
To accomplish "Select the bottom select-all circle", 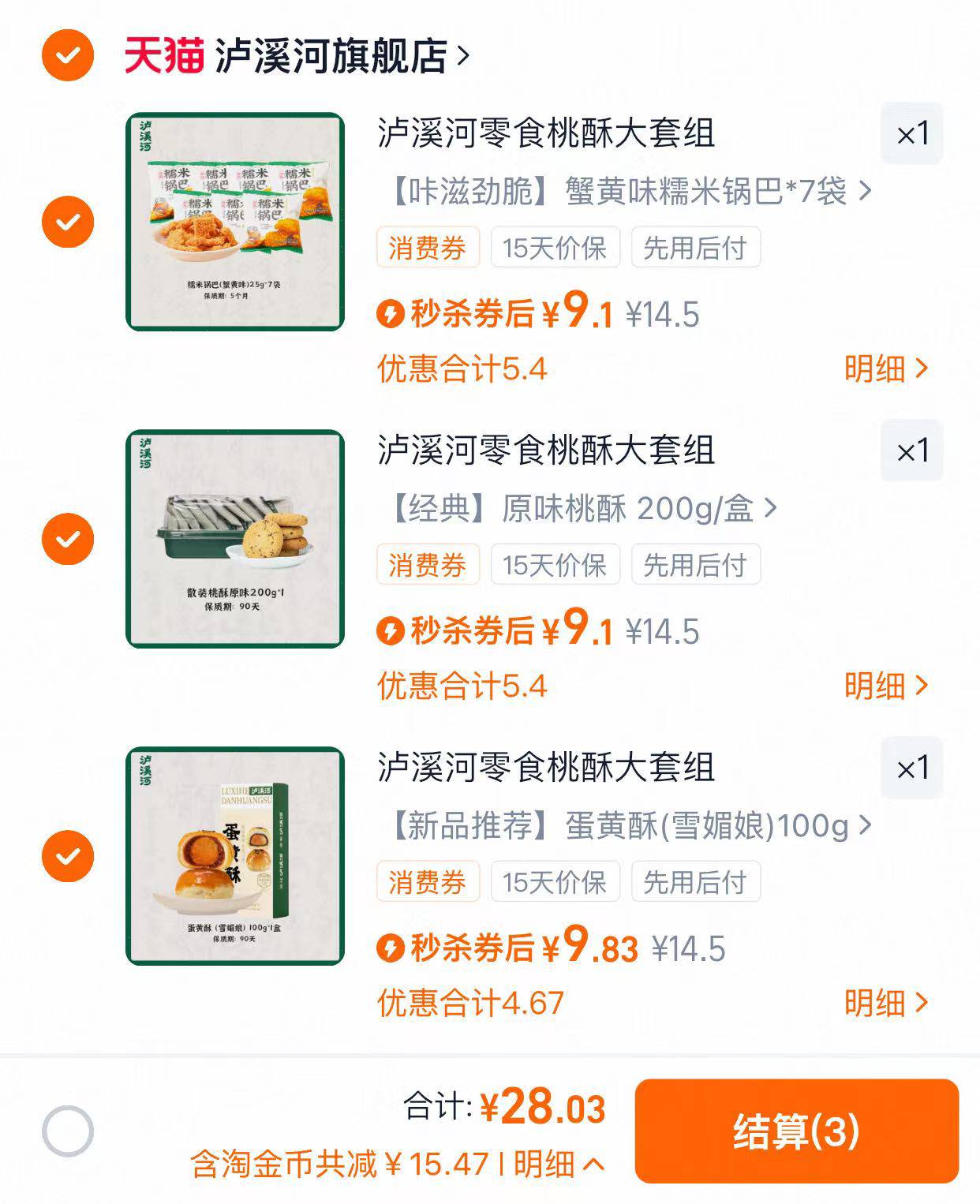I will 69,1131.
